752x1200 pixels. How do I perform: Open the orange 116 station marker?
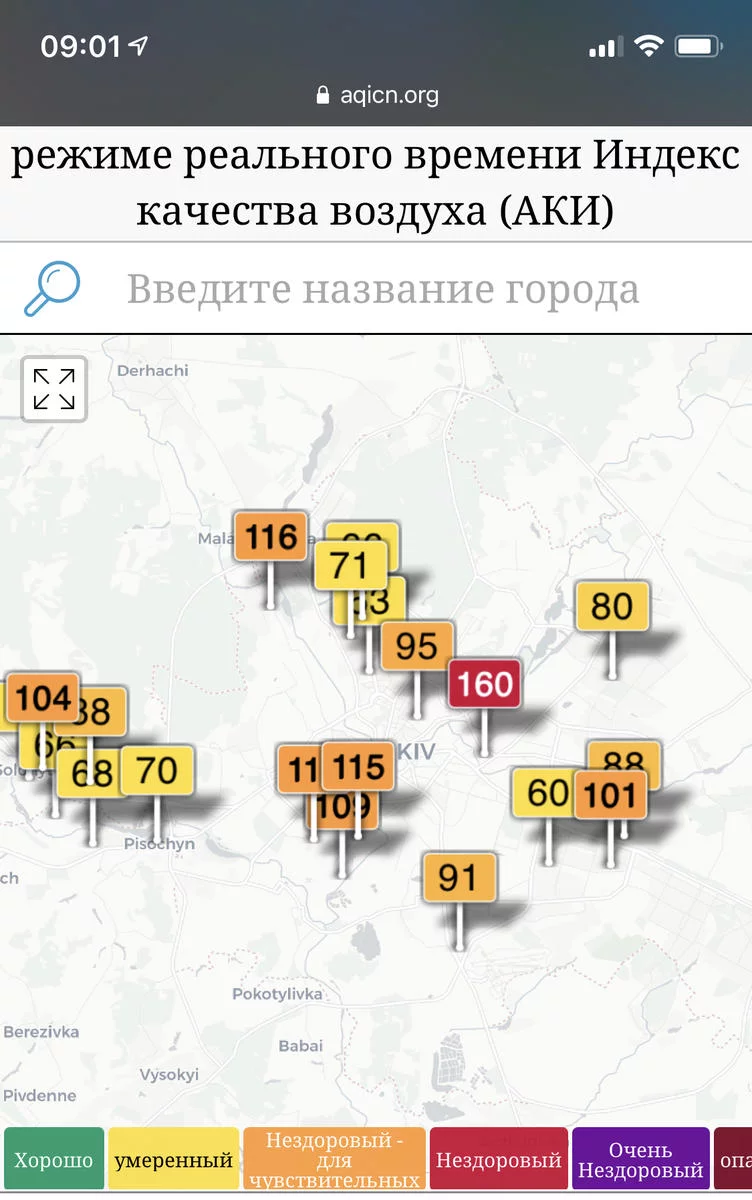(271, 537)
